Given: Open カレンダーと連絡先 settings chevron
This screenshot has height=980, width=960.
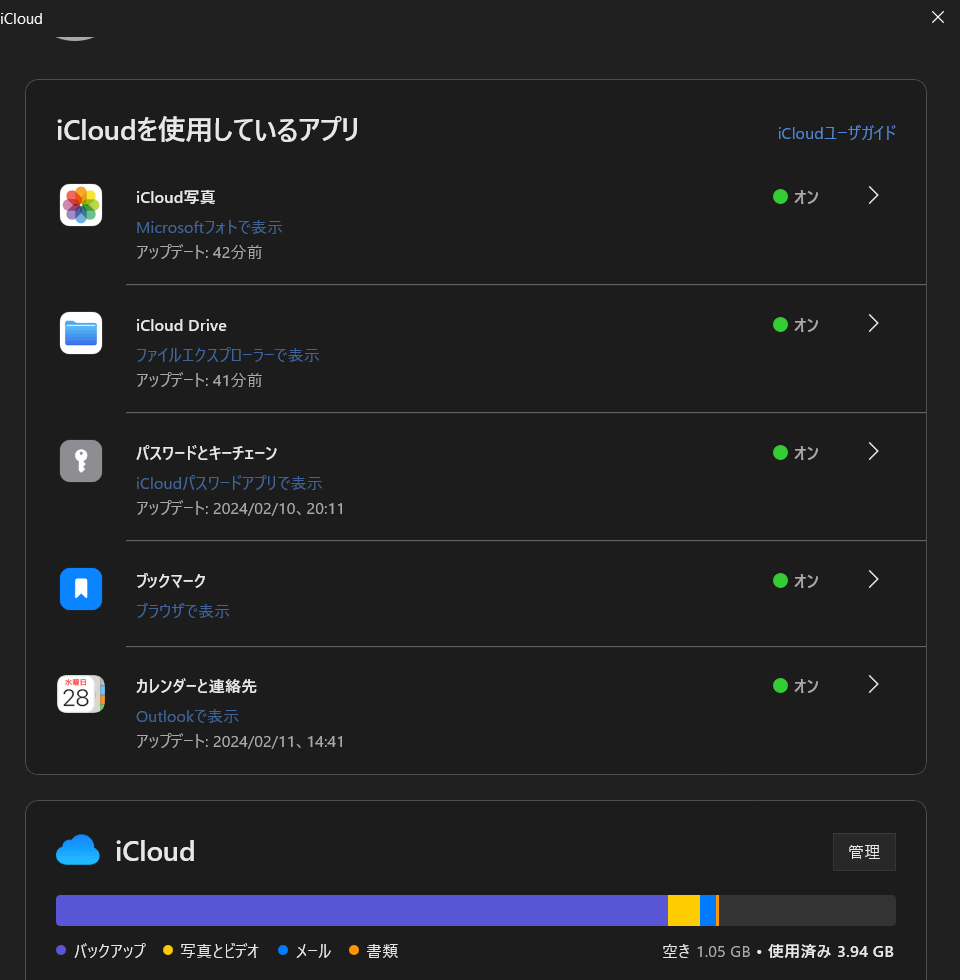Looking at the screenshot, I should 873,685.
